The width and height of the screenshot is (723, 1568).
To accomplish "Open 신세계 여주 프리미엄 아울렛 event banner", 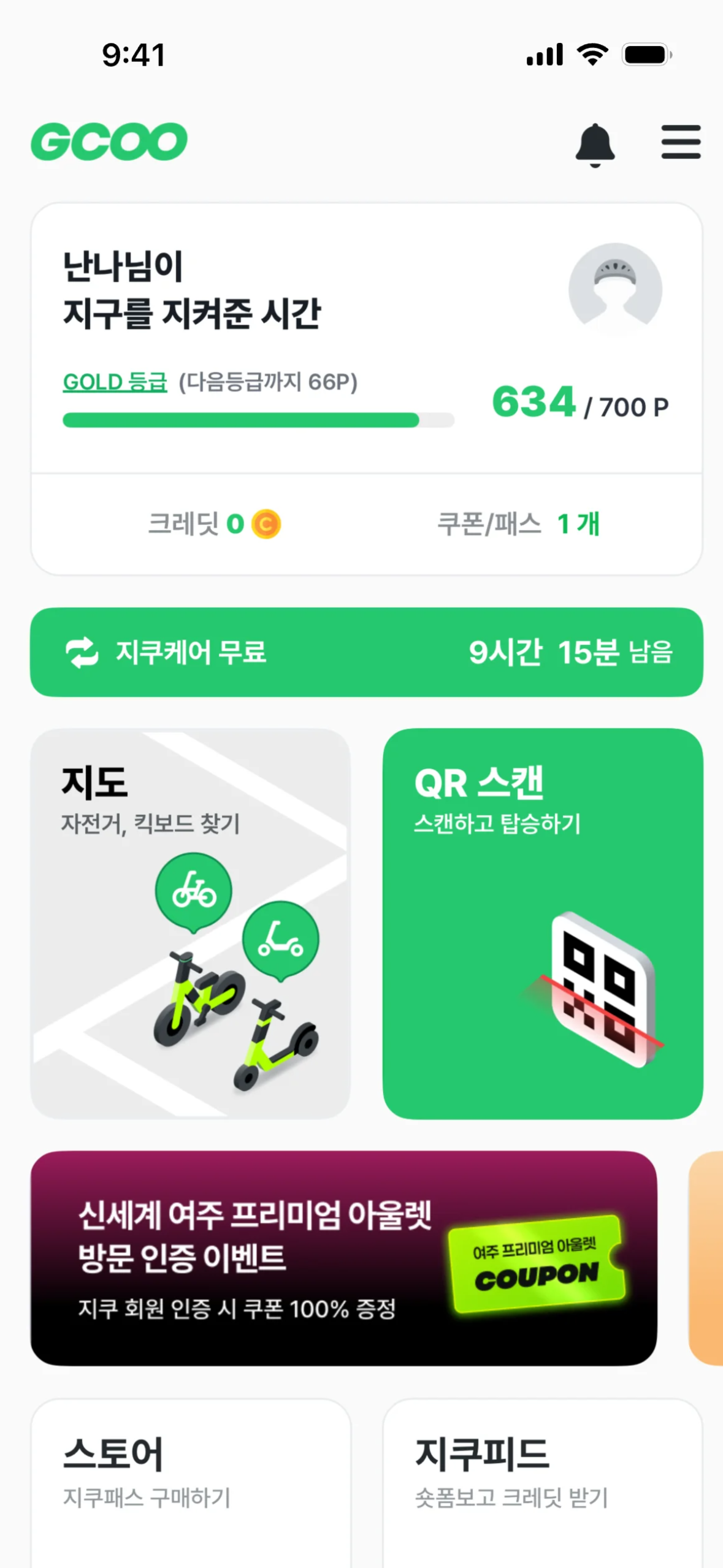I will tap(343, 1258).
